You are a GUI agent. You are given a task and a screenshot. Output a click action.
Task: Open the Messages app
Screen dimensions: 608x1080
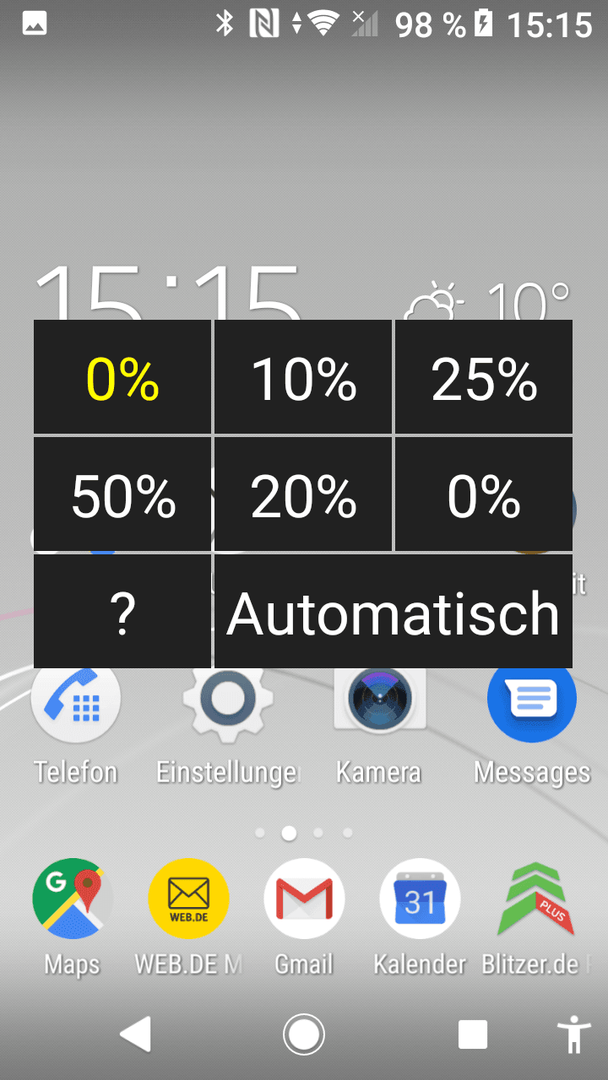point(532,723)
